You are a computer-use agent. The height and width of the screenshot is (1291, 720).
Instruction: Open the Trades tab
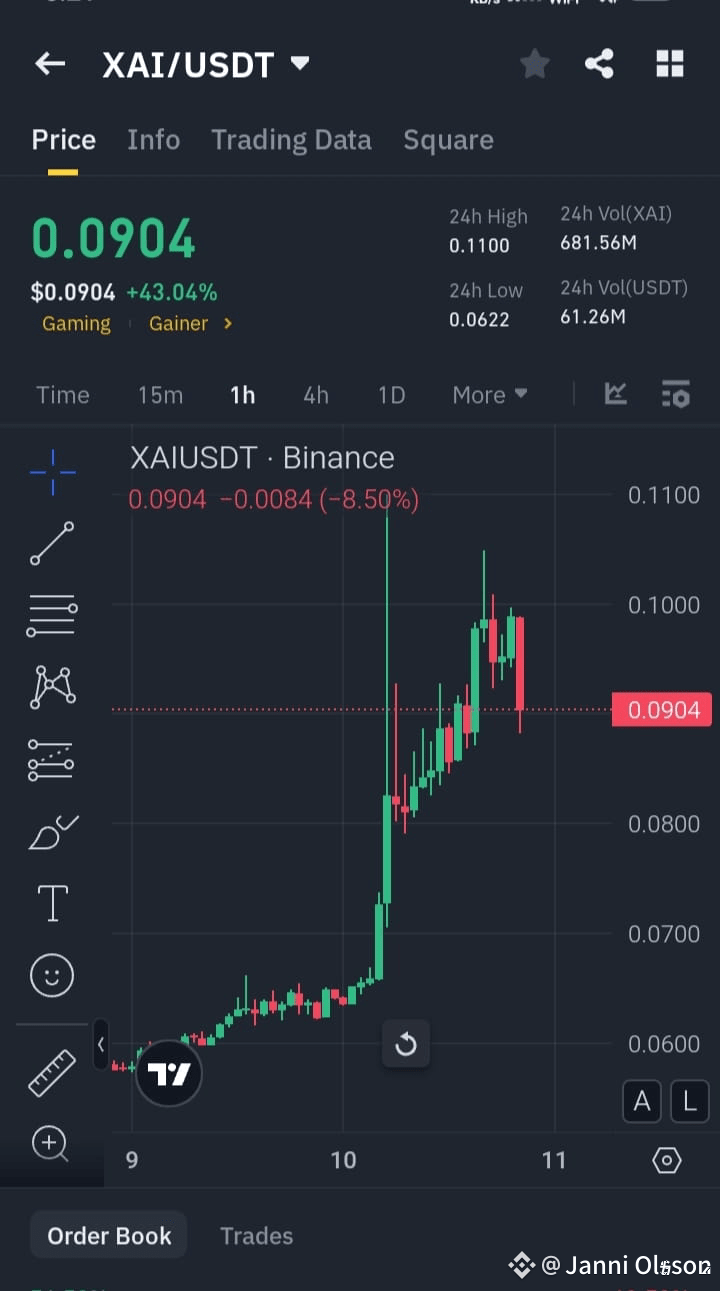[256, 1235]
